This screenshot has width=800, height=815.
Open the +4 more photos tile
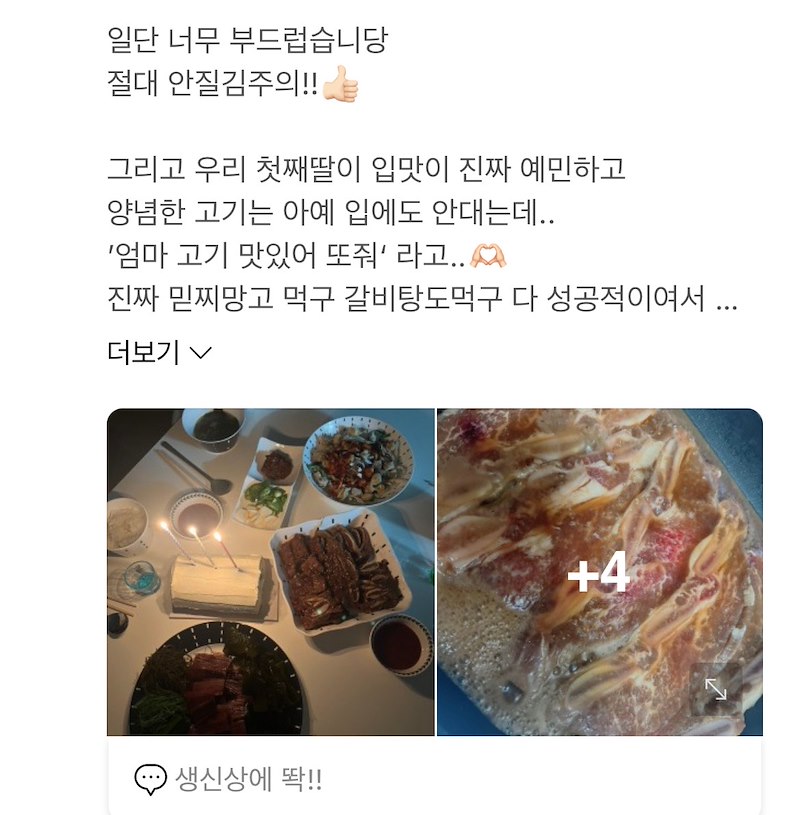(598, 573)
